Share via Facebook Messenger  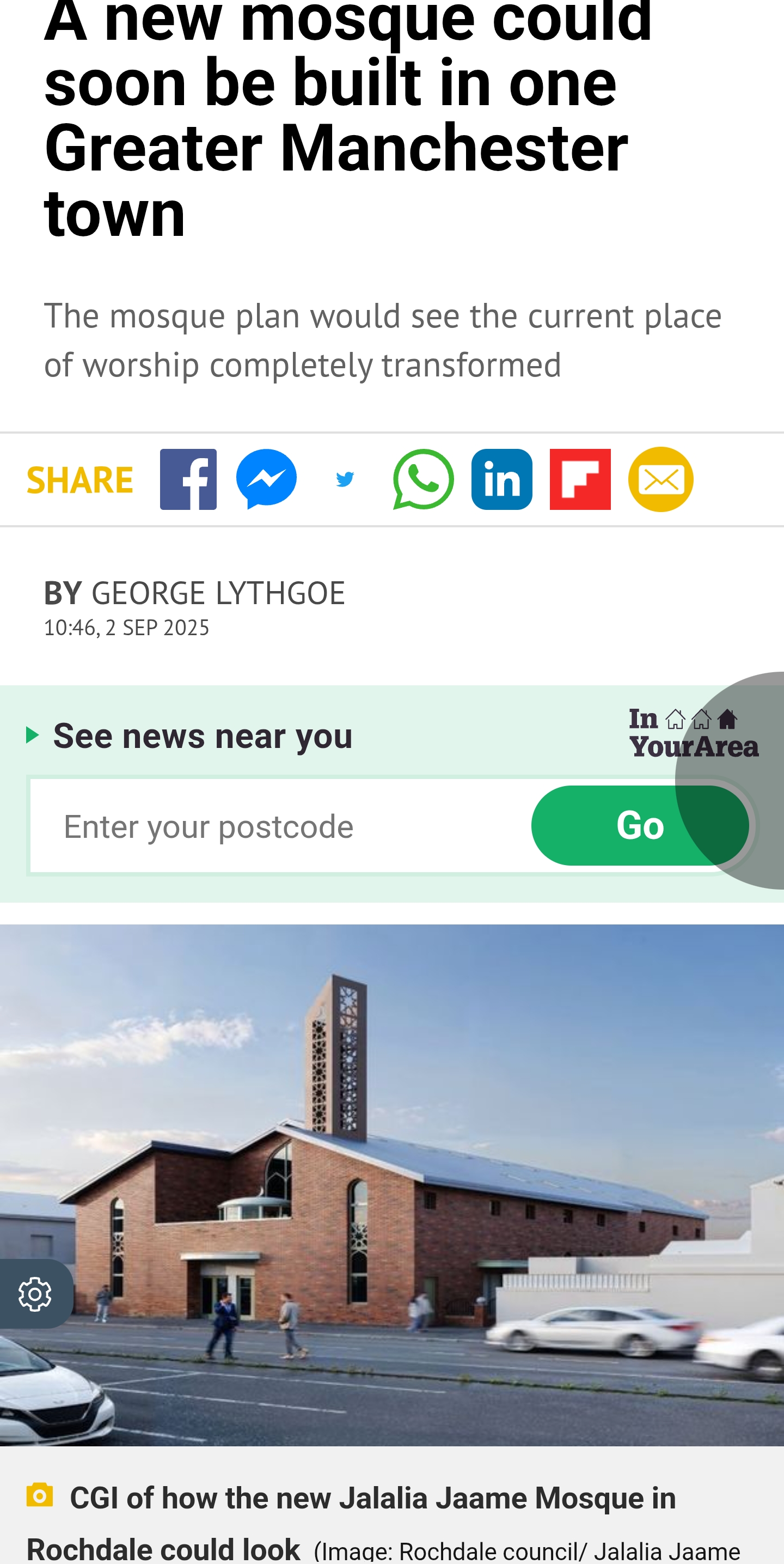[x=266, y=479]
